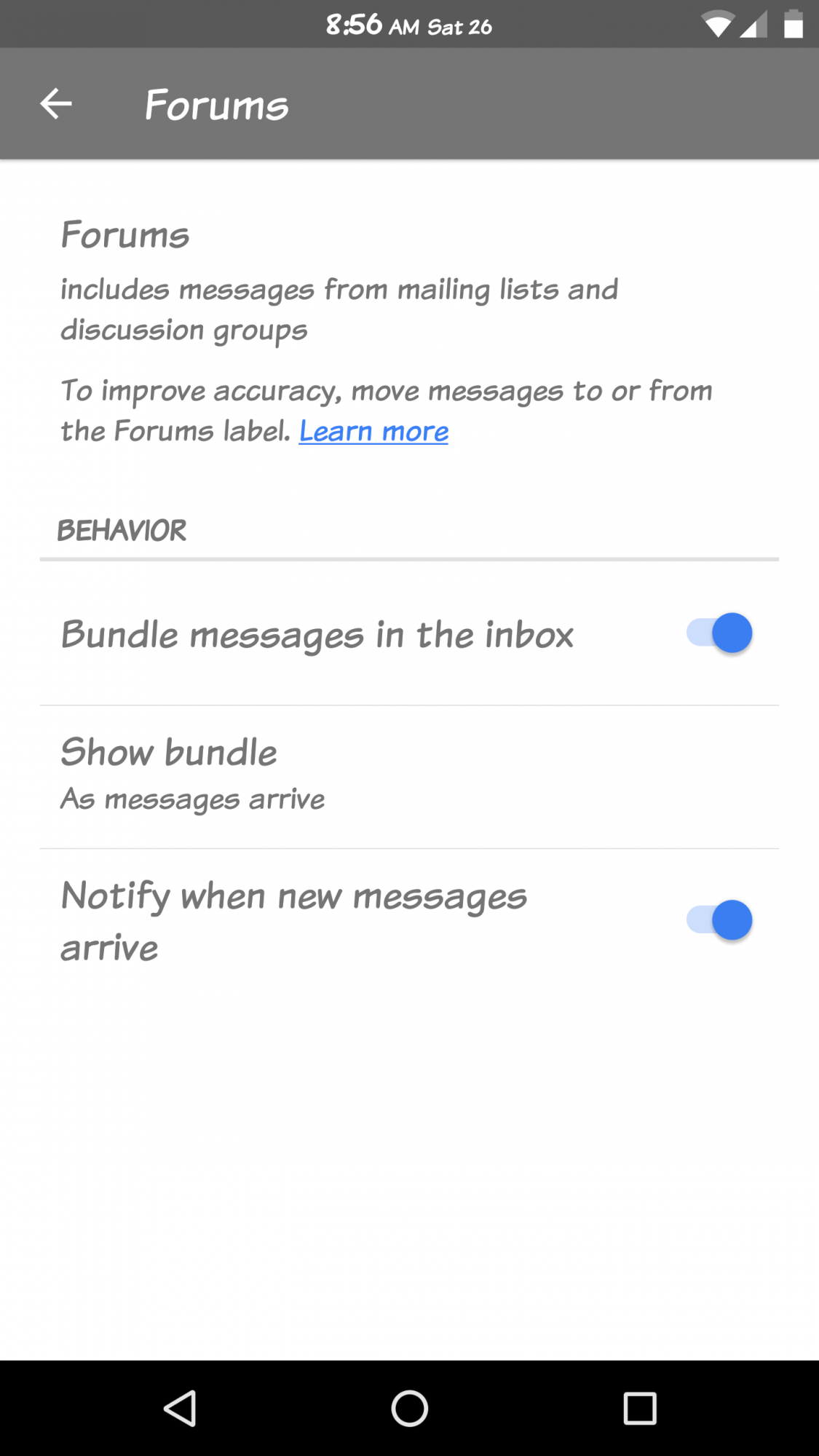Tap the system home button
This screenshot has height=1456, width=819.
click(x=409, y=1408)
